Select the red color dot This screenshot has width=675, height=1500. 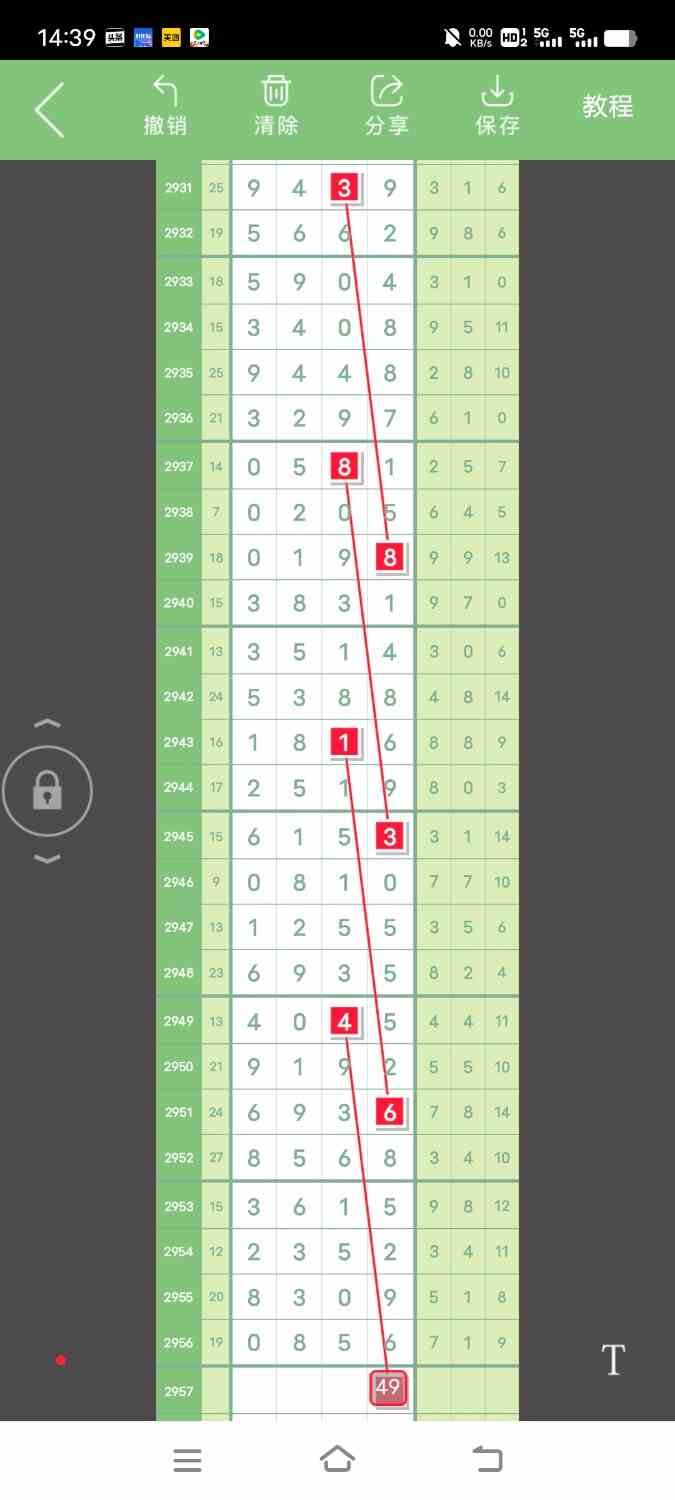tap(61, 1360)
